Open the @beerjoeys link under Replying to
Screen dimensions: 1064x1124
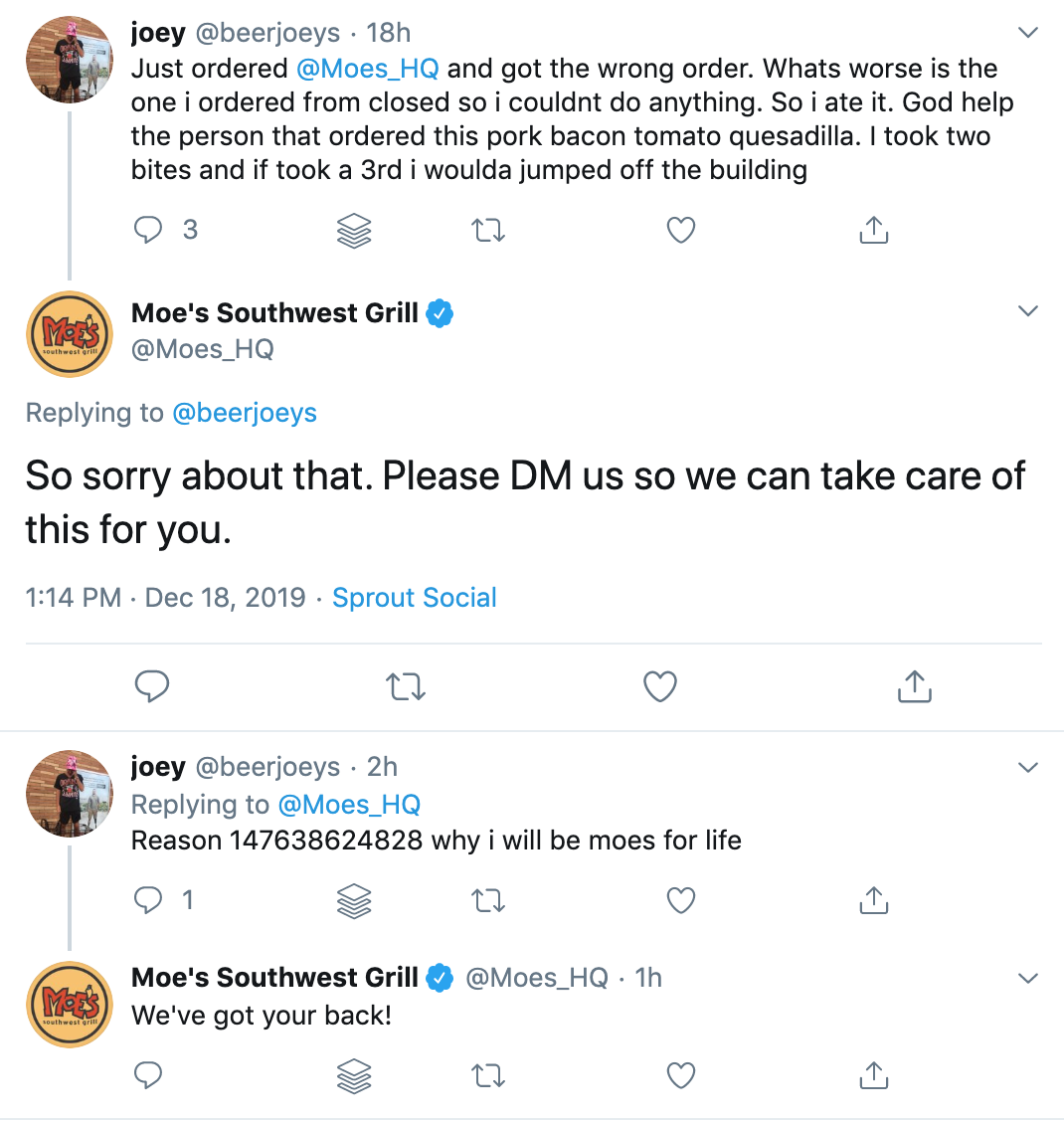coord(245,413)
